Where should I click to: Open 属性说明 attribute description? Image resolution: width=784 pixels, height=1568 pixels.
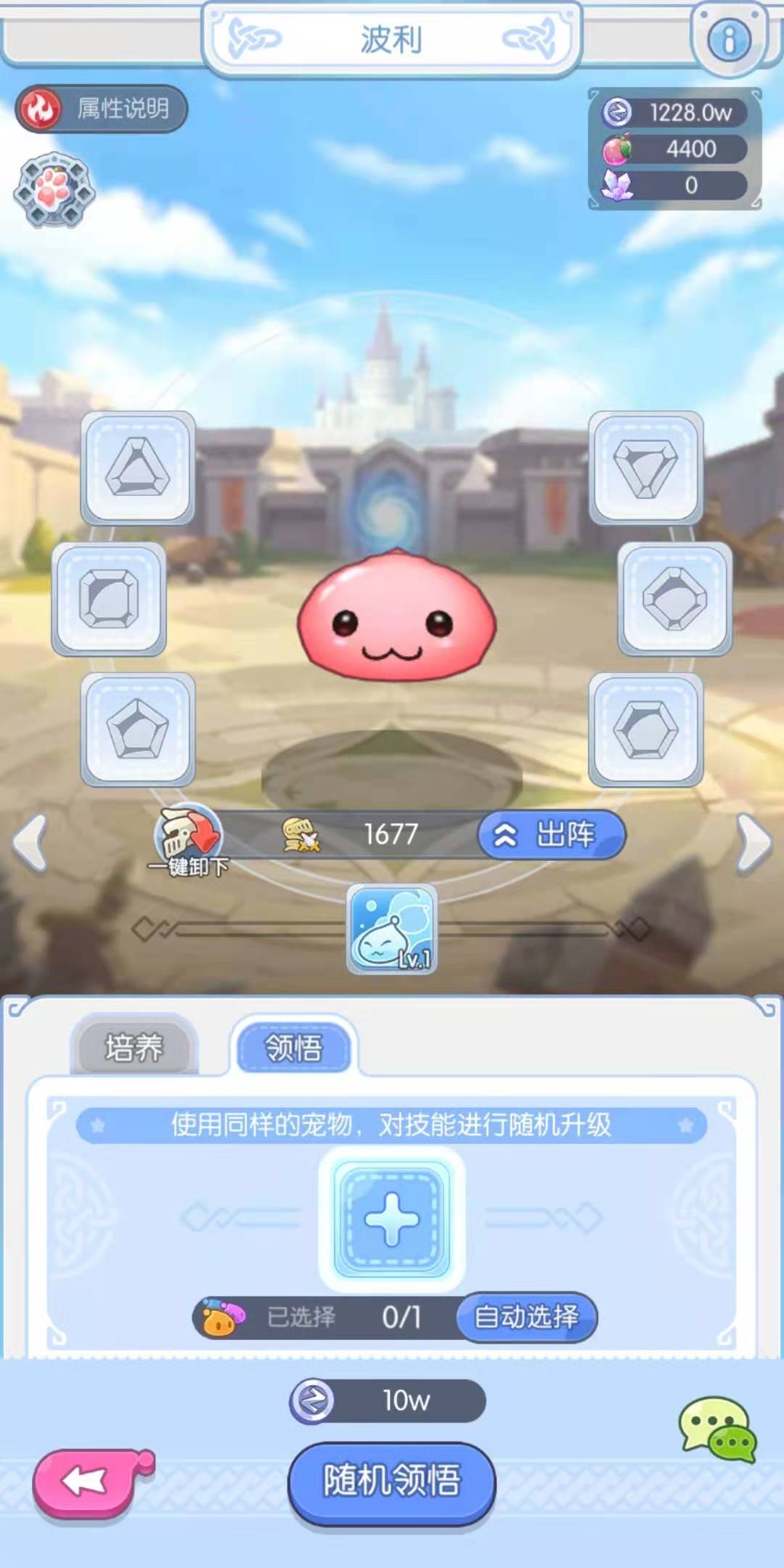click(x=102, y=109)
